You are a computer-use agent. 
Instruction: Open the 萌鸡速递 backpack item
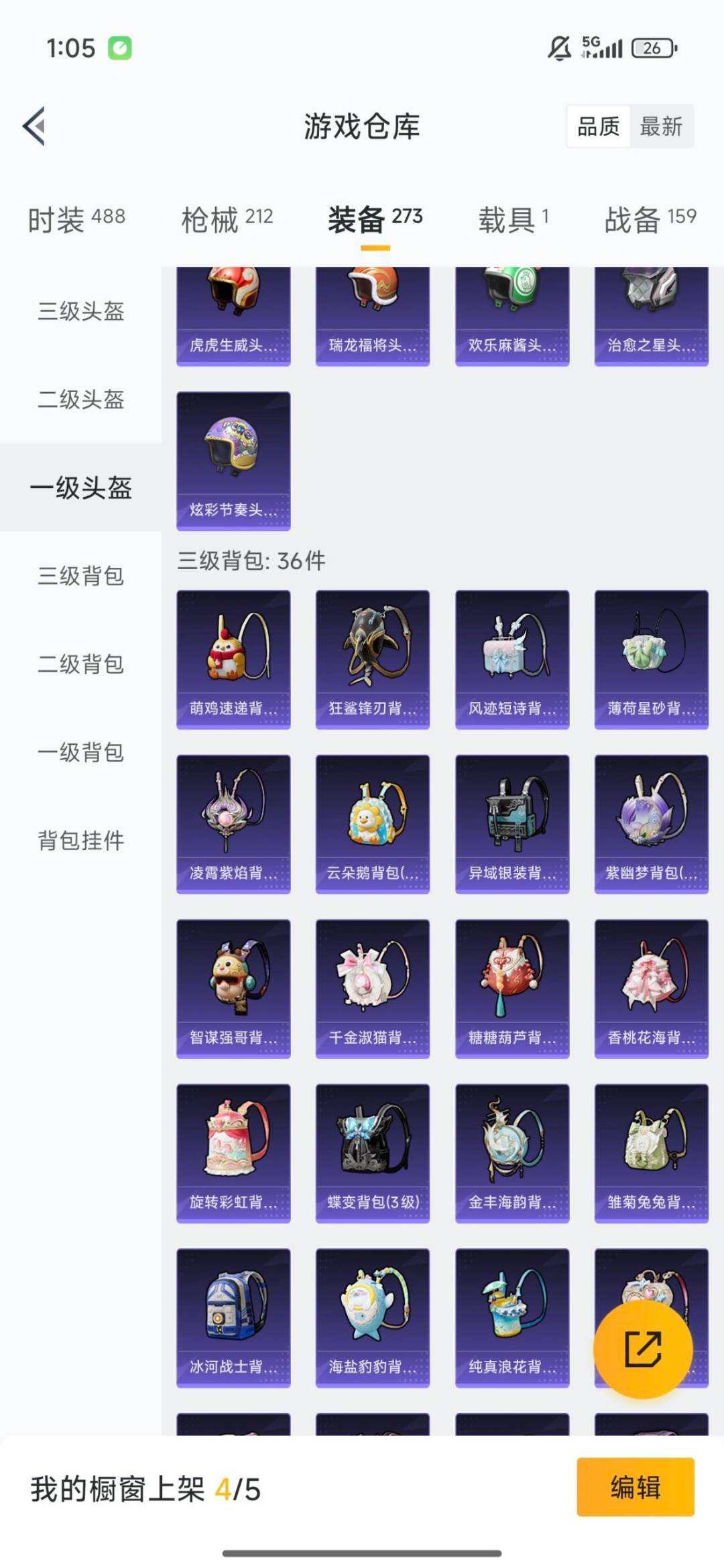[x=233, y=659]
